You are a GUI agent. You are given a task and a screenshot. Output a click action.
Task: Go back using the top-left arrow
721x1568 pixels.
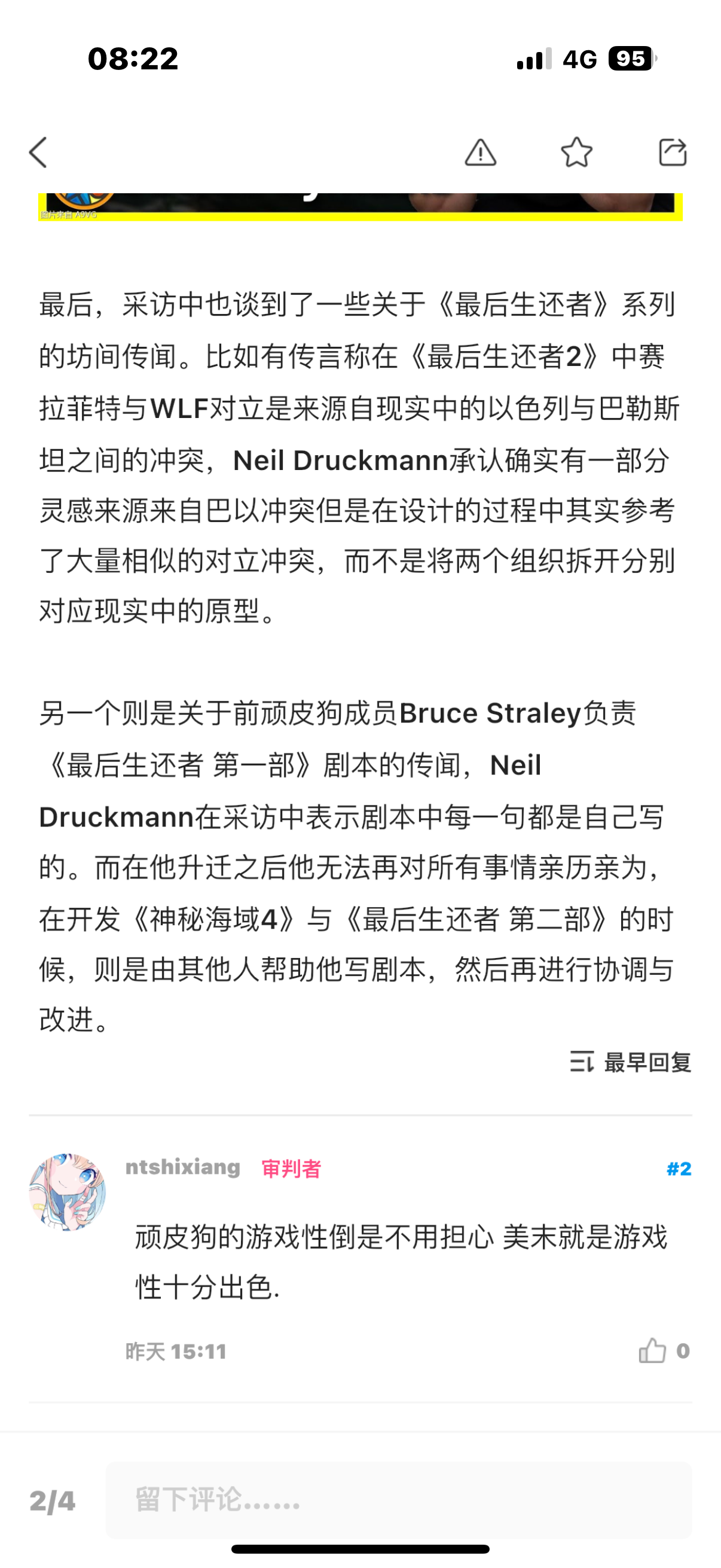coord(38,152)
